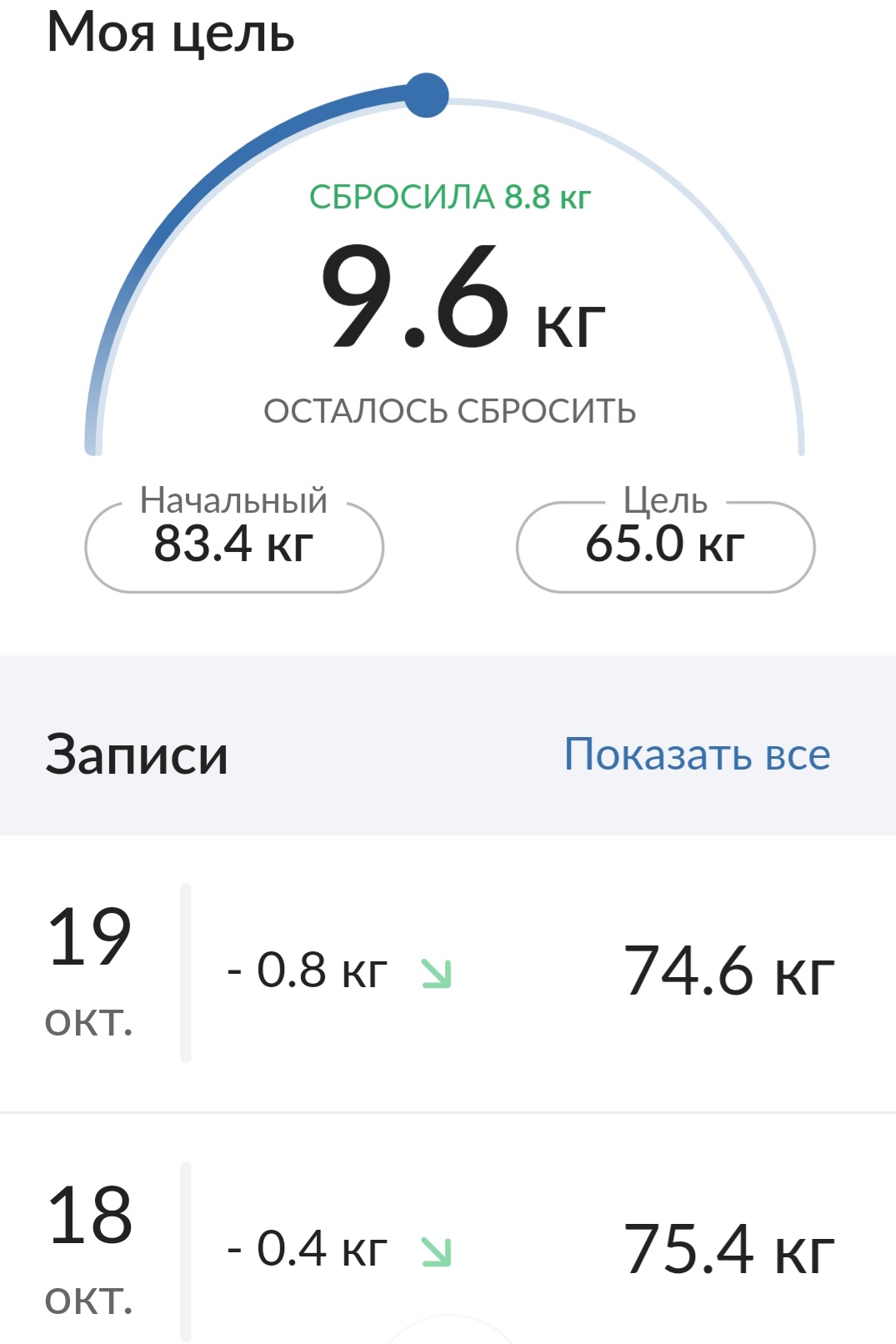Edit the starting weight 83.4 кг
The width and height of the screenshot is (896, 1344).
234,544
